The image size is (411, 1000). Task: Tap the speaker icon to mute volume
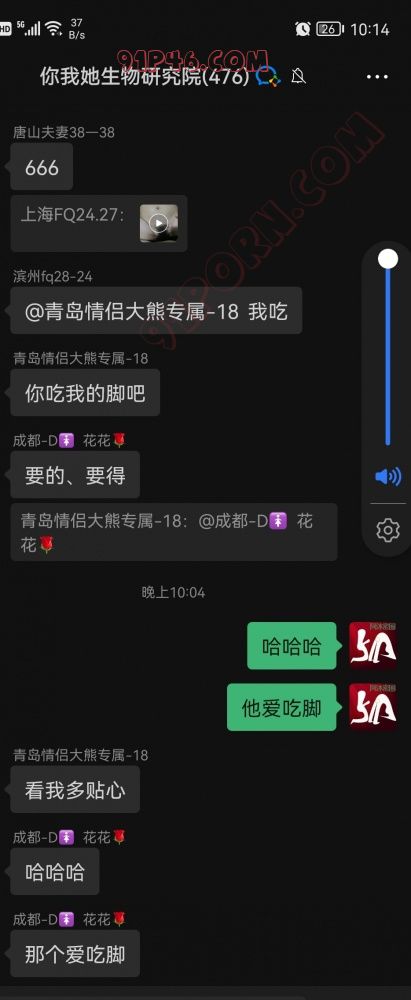tap(387, 476)
